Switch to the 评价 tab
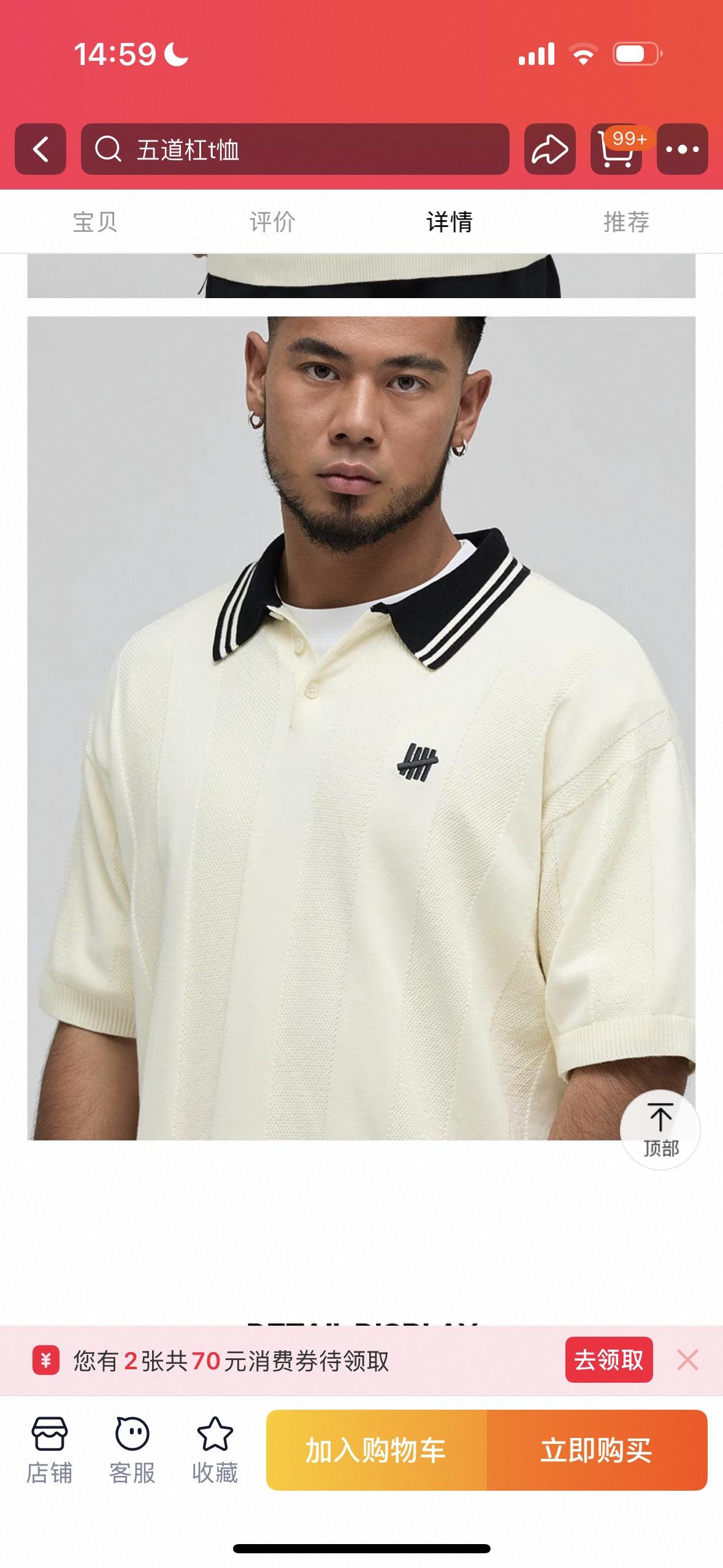 272,222
